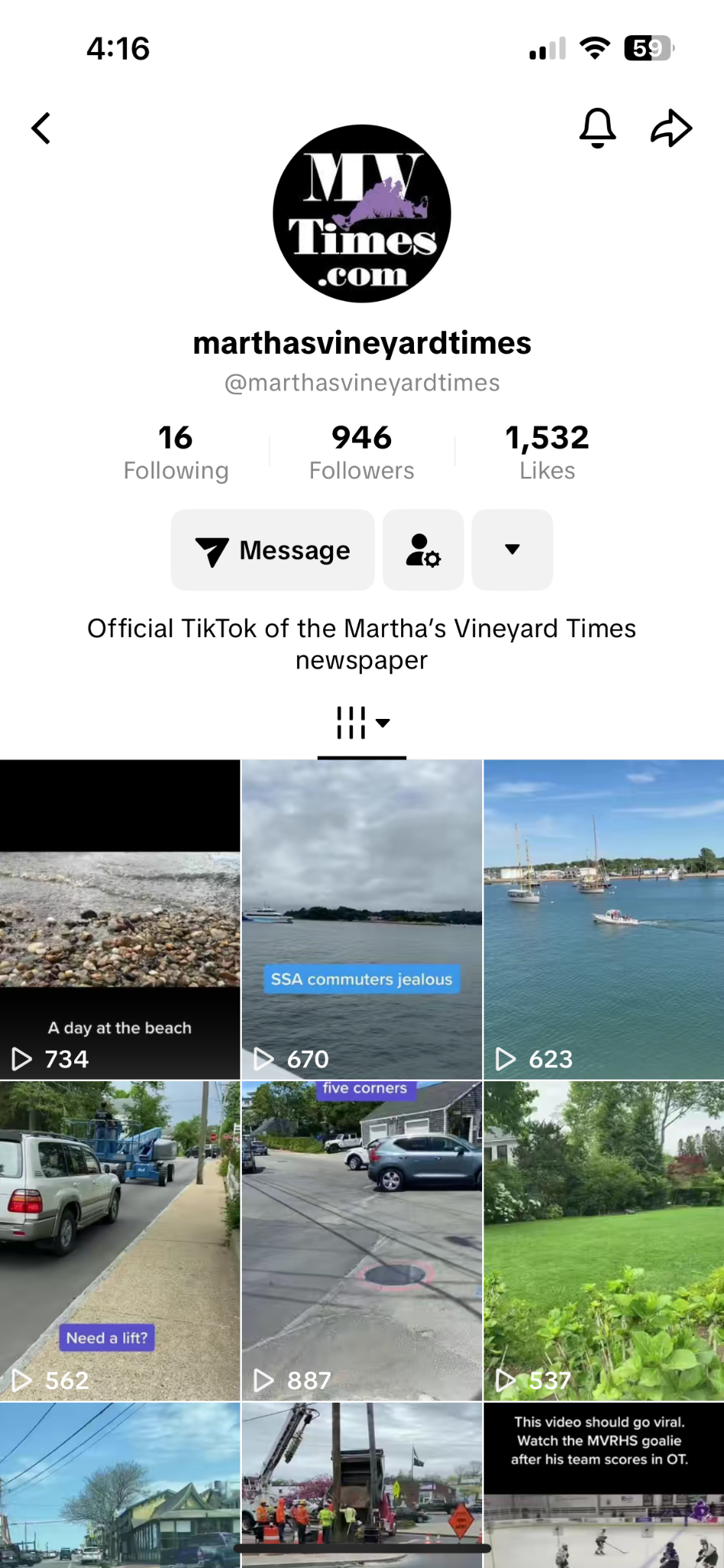Expand the suggested accounts dropdown arrow
Screen dimensions: 724x1568
pyautogui.click(x=512, y=550)
